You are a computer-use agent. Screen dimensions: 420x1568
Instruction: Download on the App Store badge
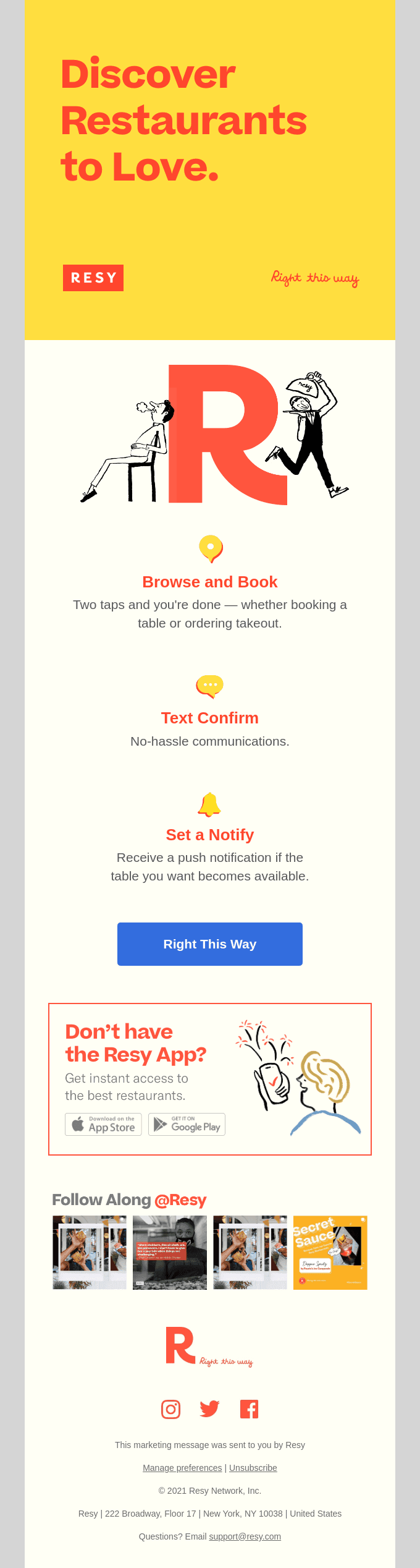click(x=103, y=1124)
